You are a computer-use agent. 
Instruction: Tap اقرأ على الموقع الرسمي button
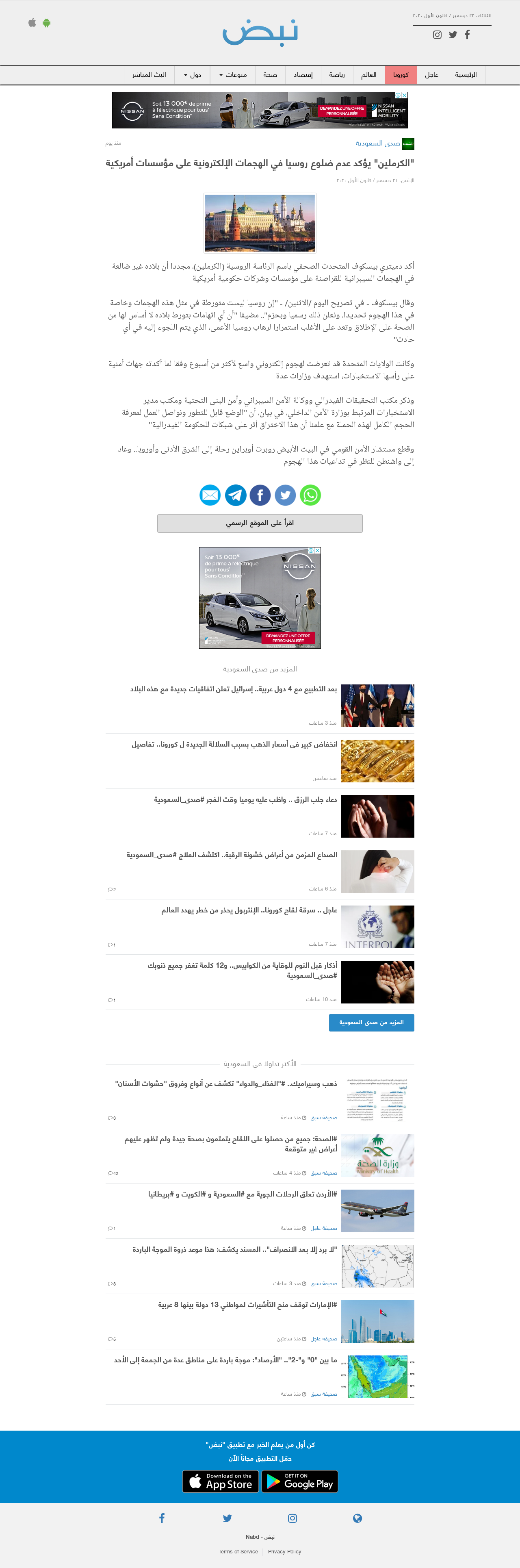260,523
